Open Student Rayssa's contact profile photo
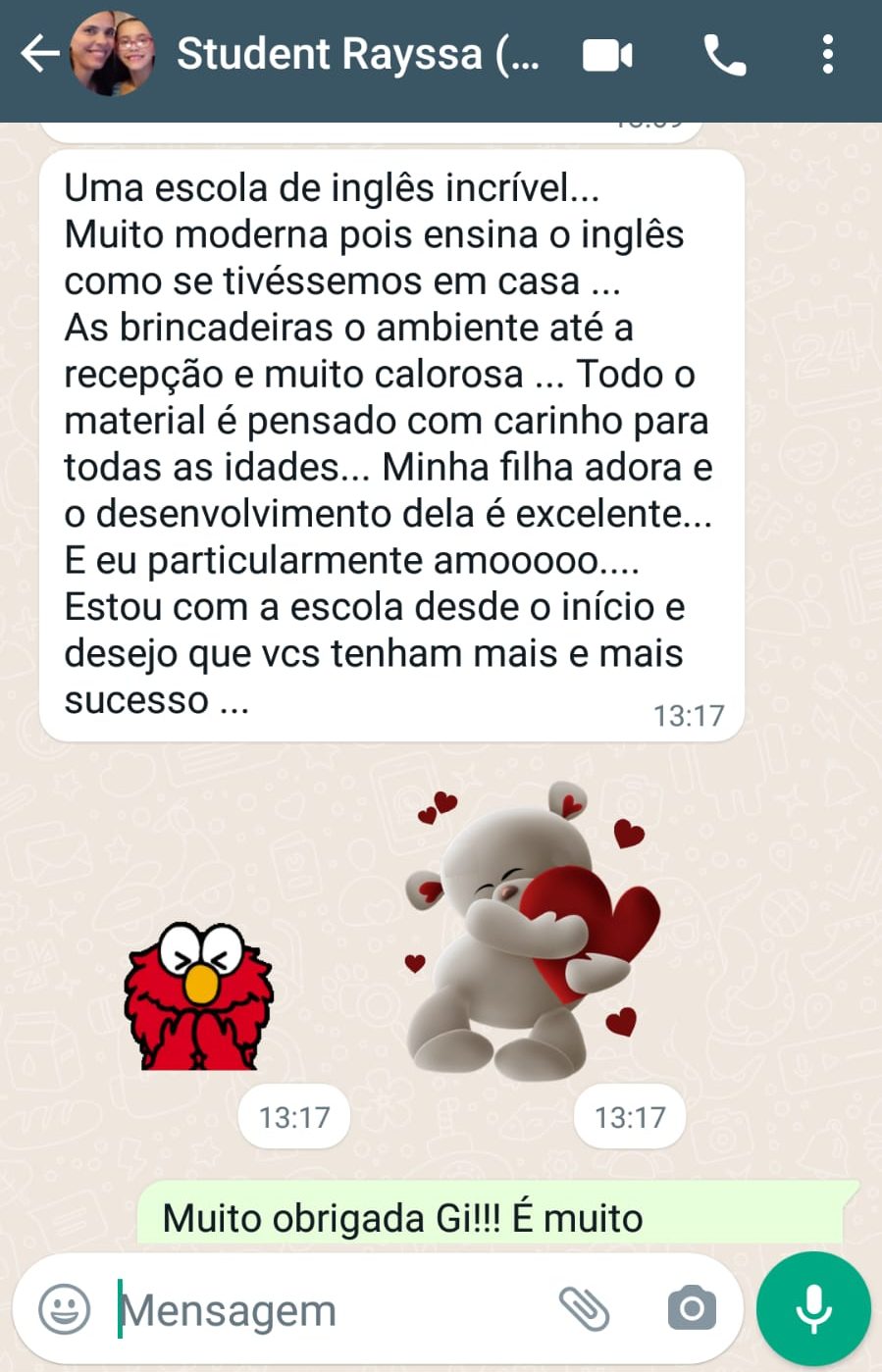Screen dimensions: 882x1372 pos(112,54)
